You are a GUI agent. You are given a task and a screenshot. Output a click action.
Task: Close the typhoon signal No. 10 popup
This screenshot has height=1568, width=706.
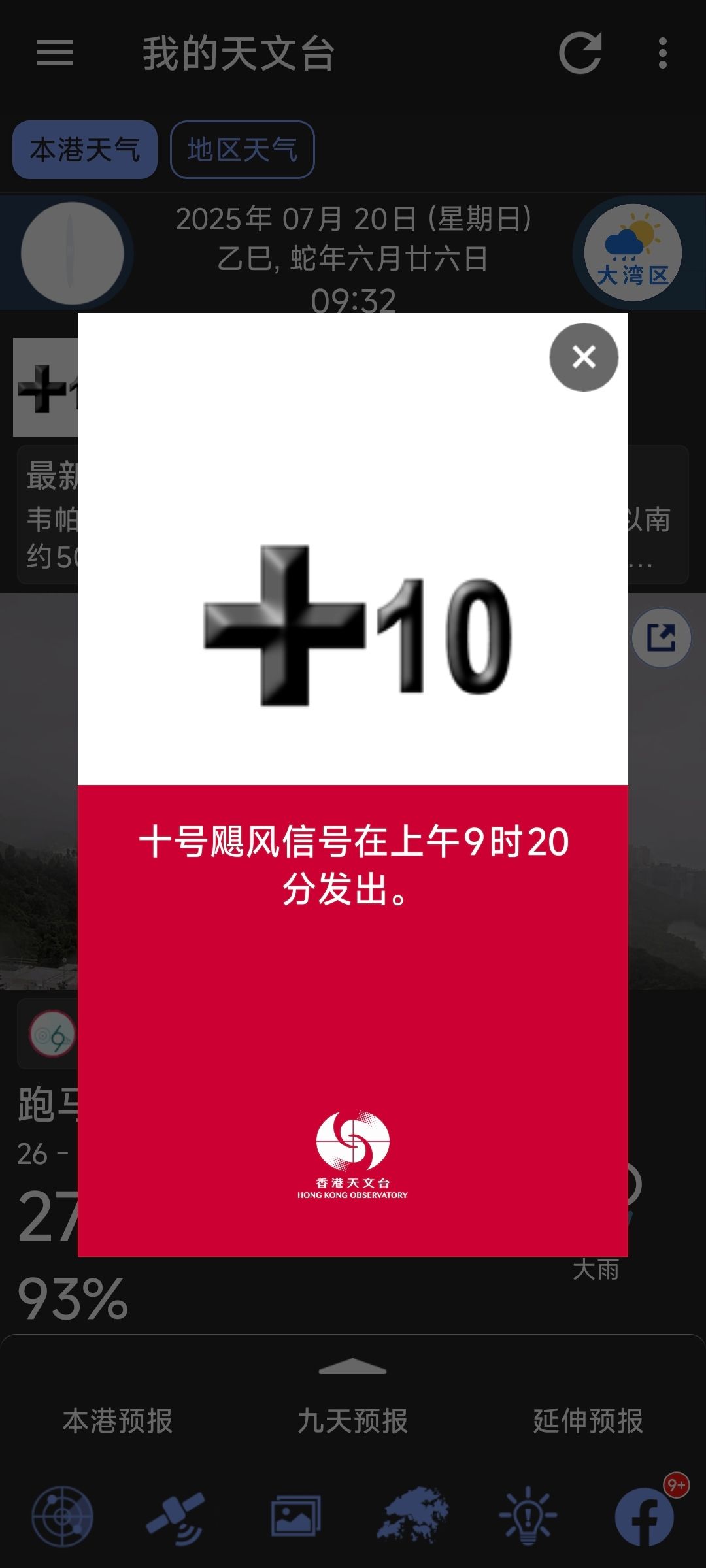click(584, 357)
